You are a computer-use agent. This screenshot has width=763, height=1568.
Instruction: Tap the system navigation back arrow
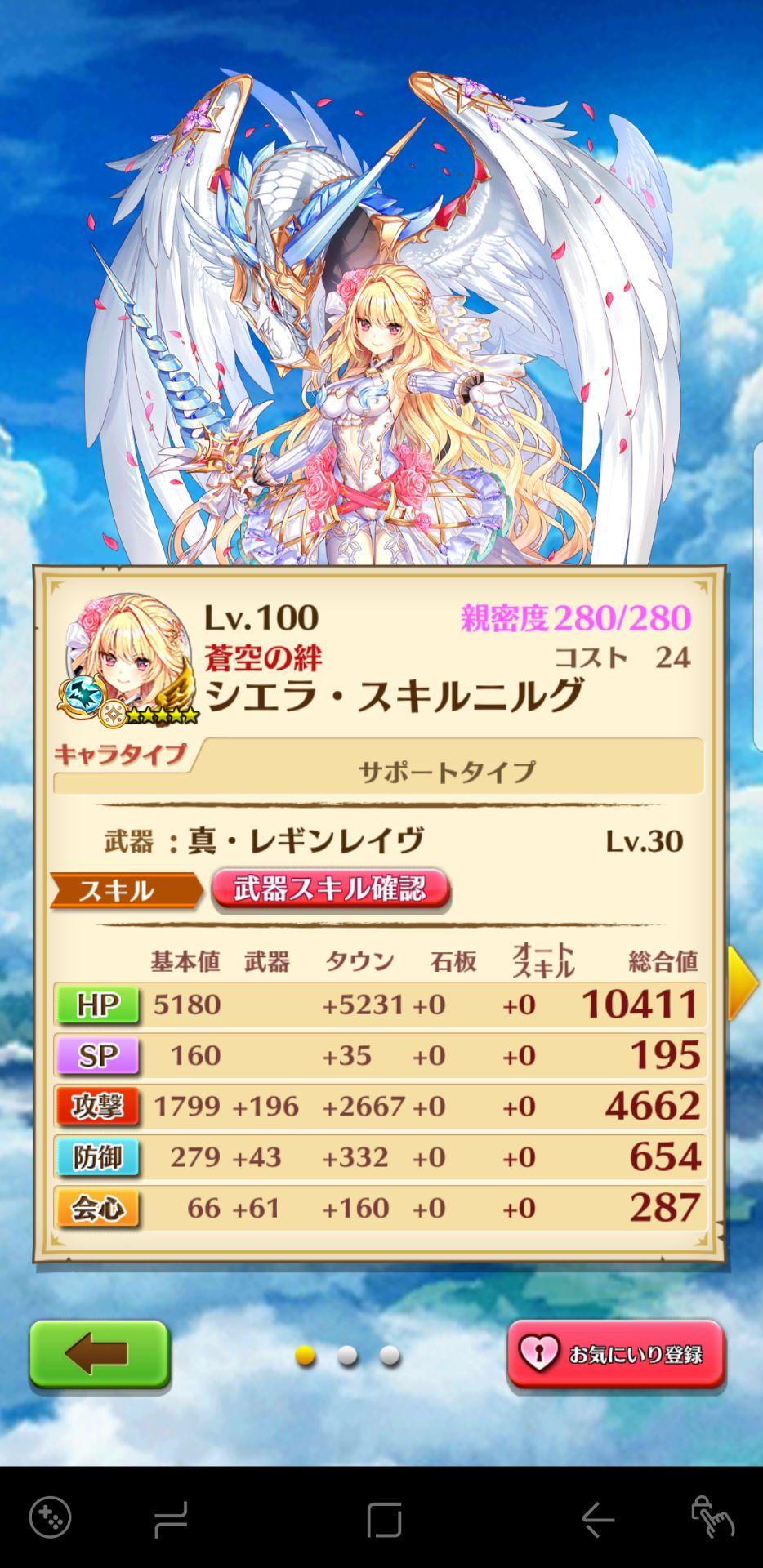[597, 1518]
